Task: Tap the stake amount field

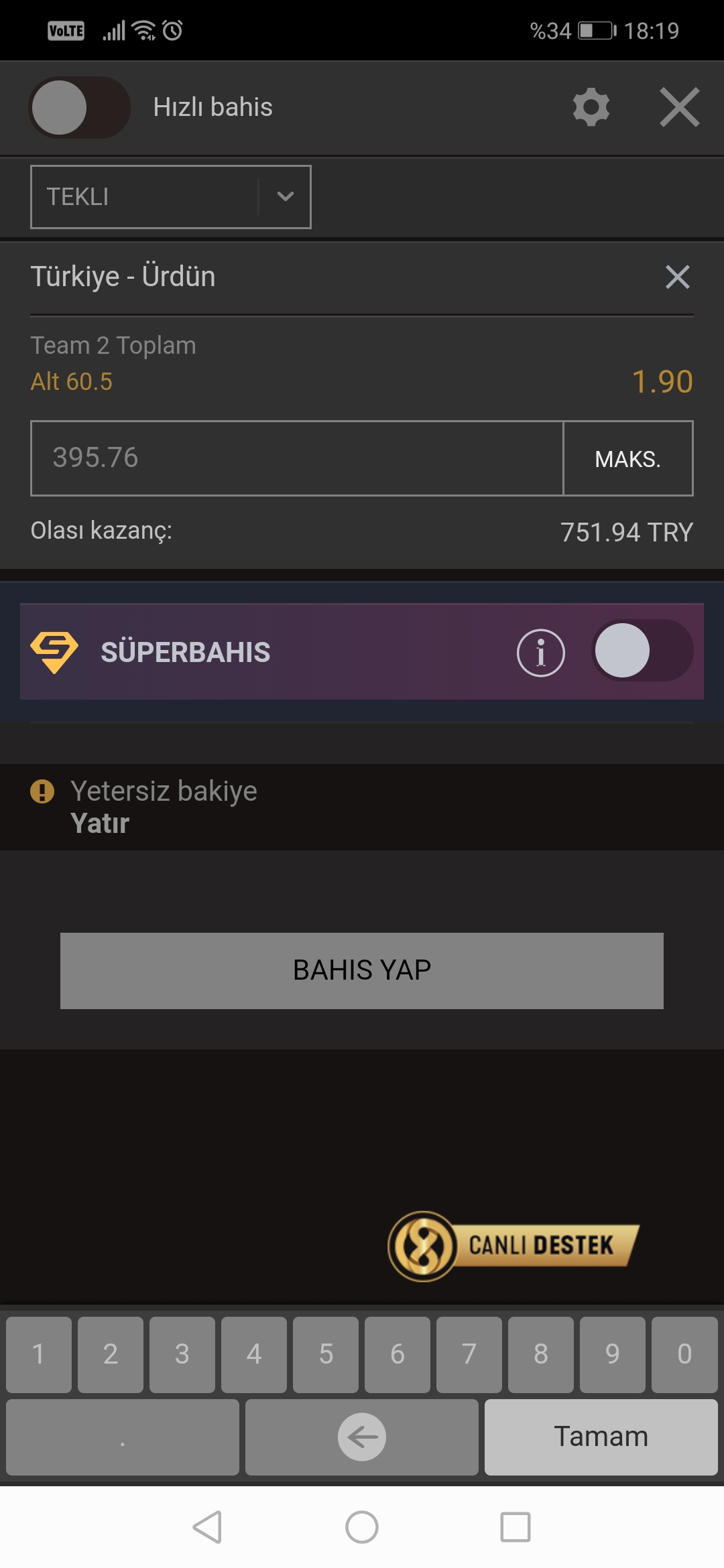Action: (297, 458)
